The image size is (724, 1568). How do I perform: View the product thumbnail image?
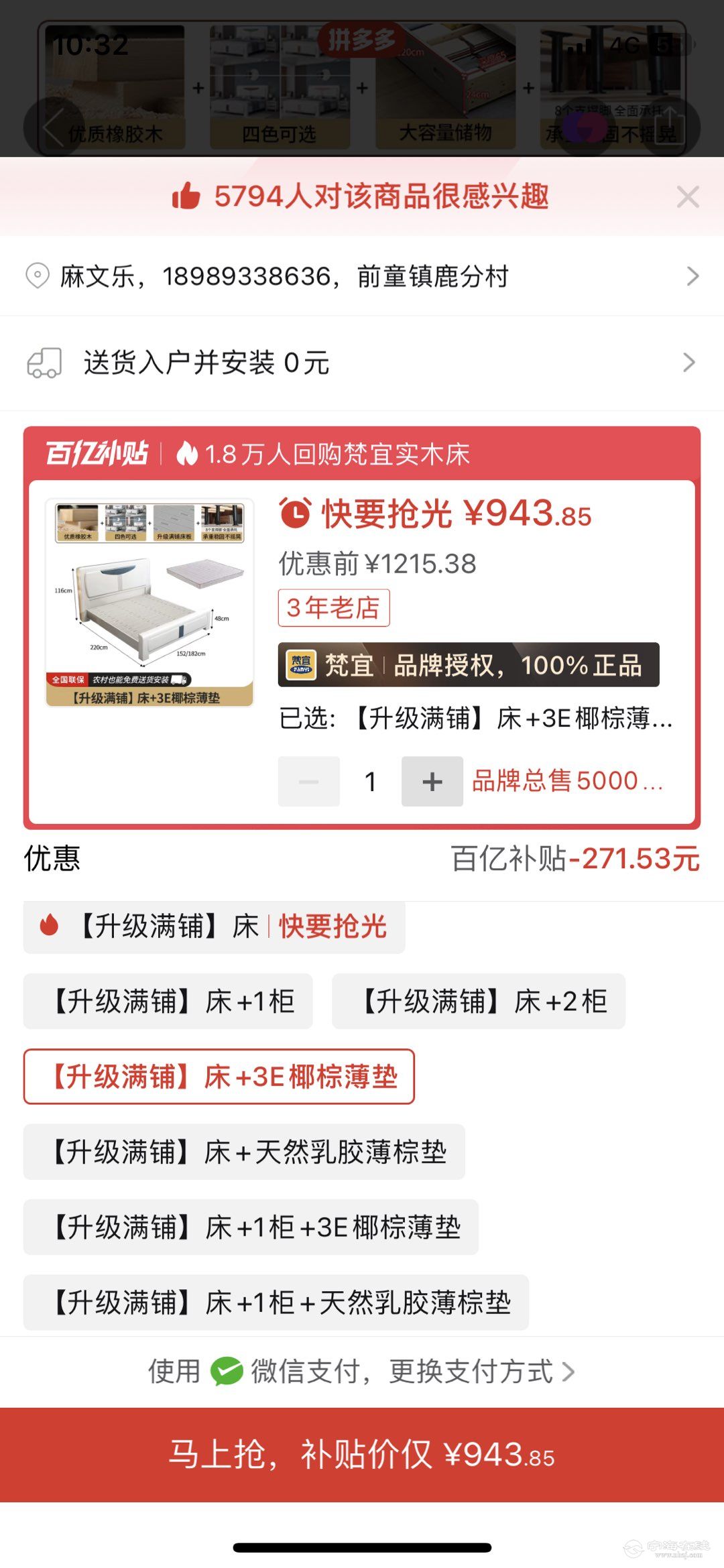[x=149, y=602]
